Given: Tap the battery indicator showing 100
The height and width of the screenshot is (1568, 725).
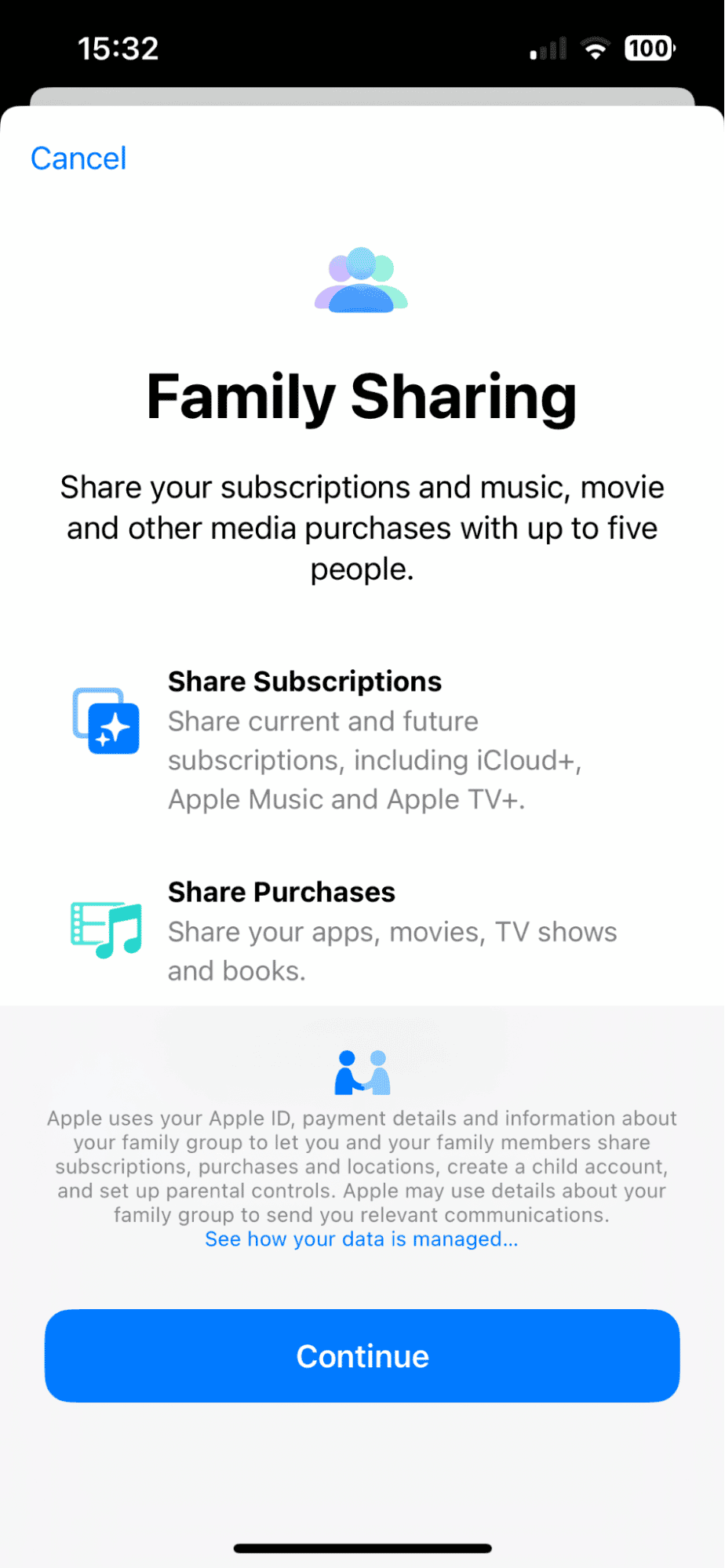Looking at the screenshot, I should click(x=648, y=47).
